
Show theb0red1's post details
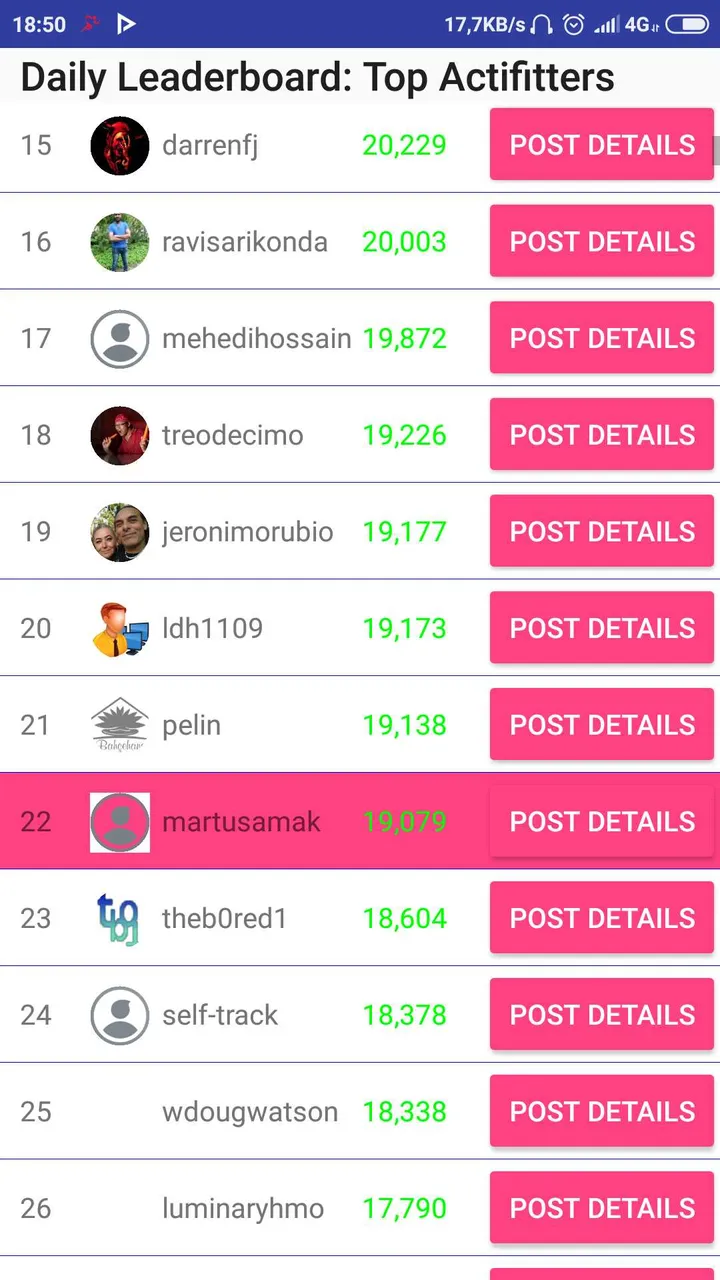(x=601, y=918)
